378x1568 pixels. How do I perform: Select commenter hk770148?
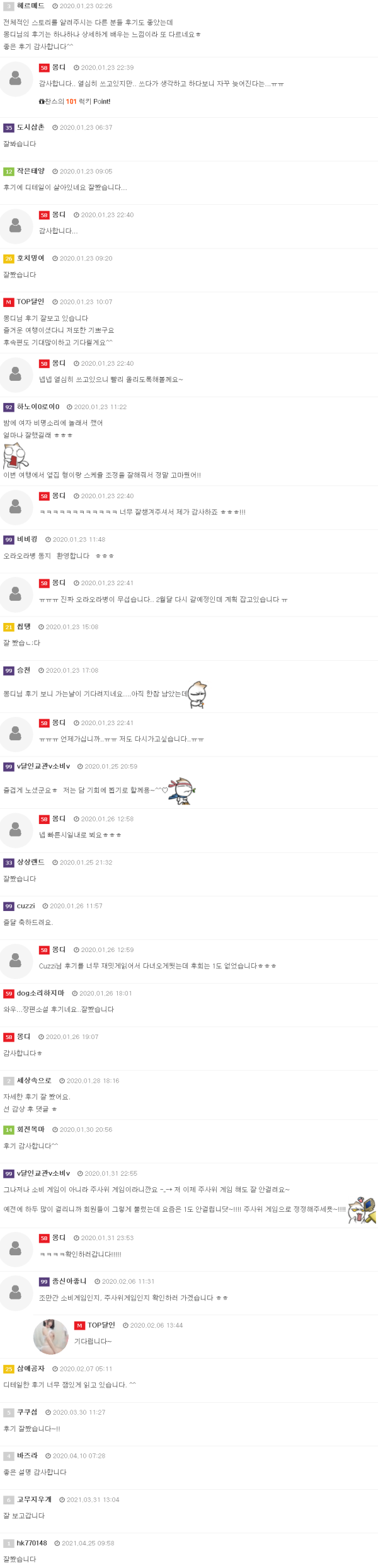tap(31, 1543)
